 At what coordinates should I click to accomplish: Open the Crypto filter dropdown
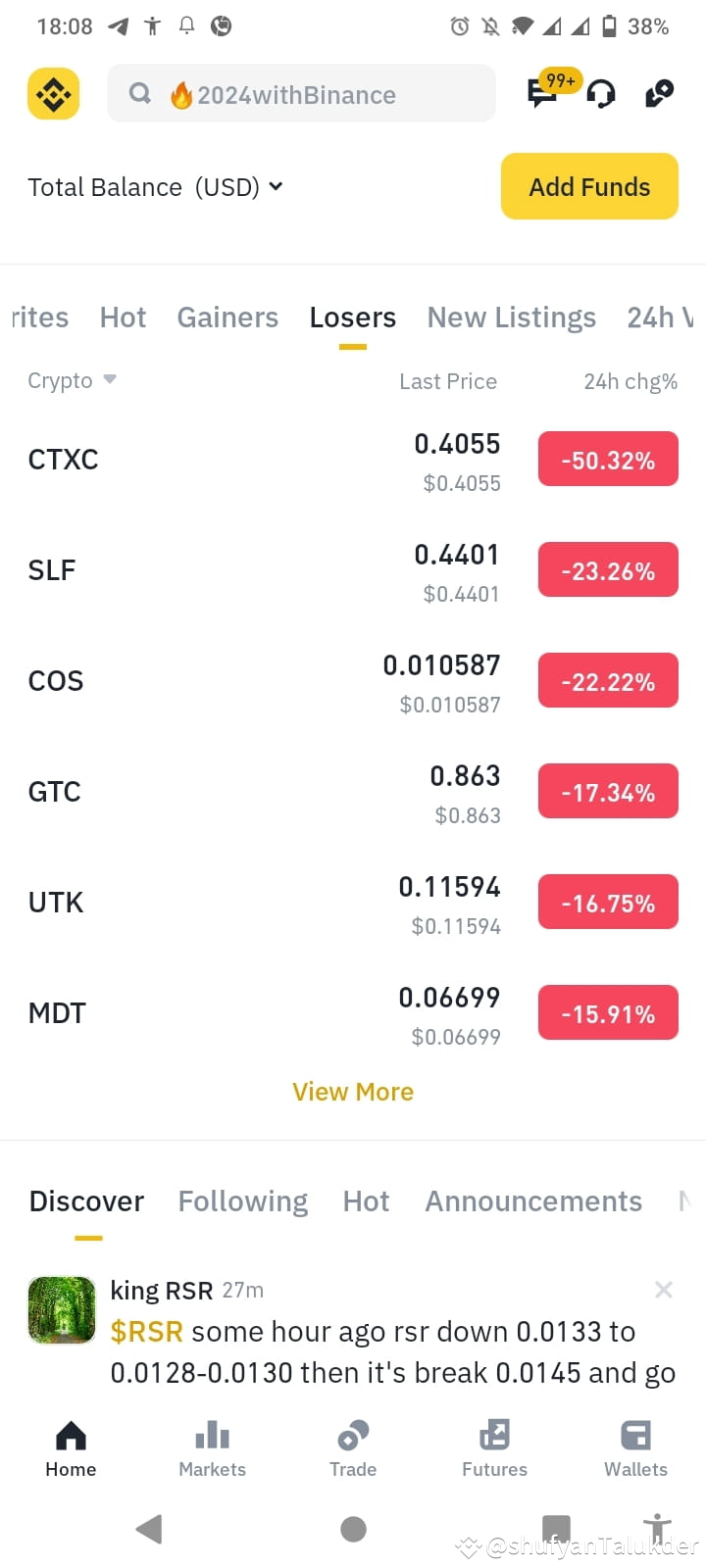click(71, 380)
